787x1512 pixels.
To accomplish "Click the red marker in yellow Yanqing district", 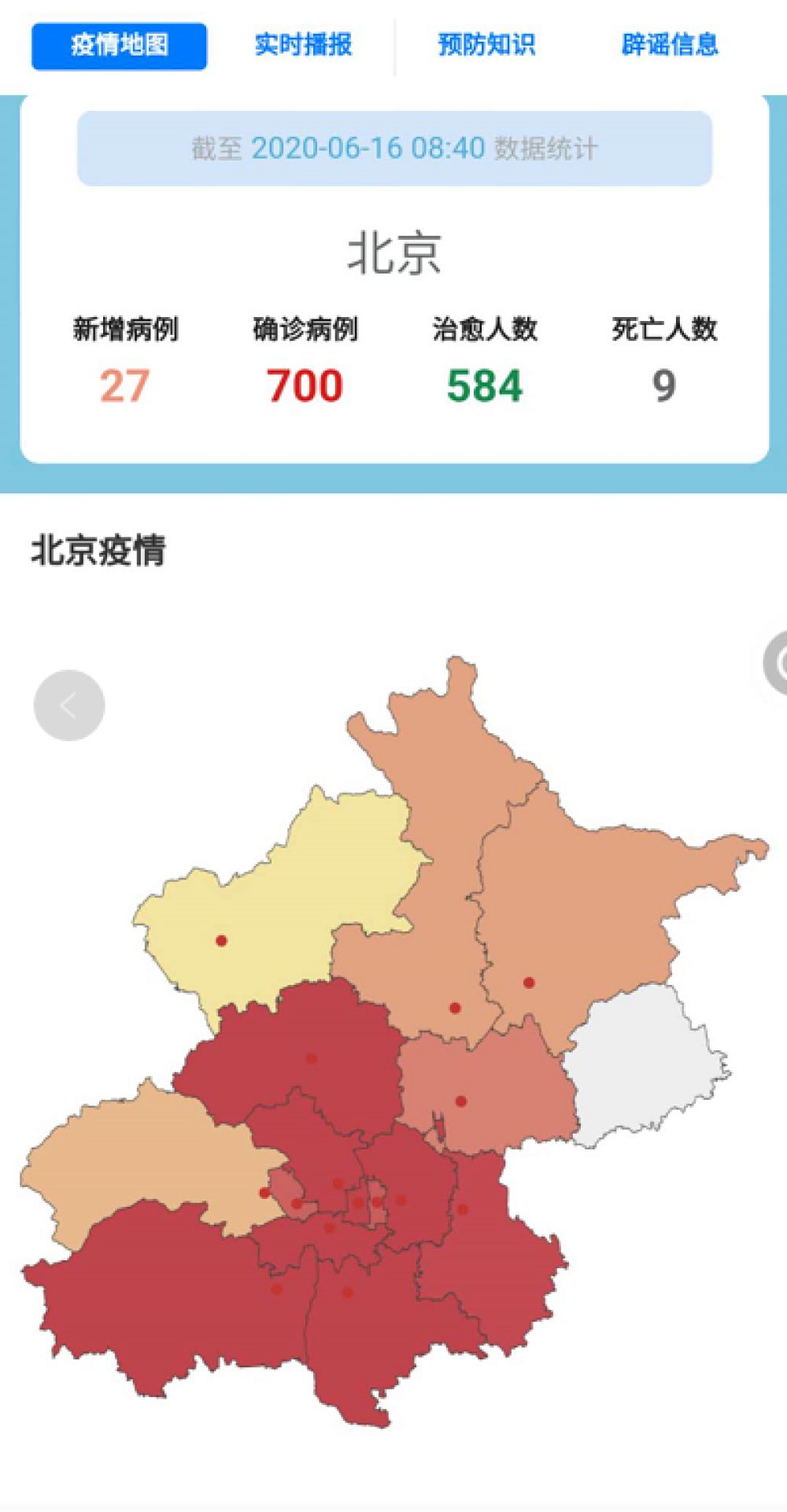I will tap(221, 939).
